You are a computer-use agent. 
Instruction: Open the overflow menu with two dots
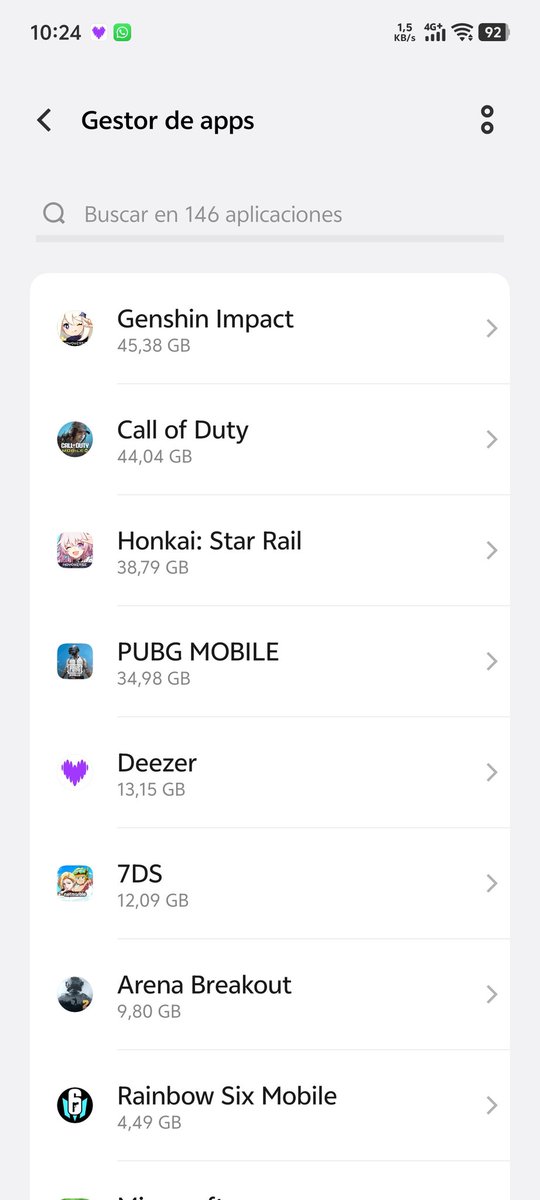[487, 120]
